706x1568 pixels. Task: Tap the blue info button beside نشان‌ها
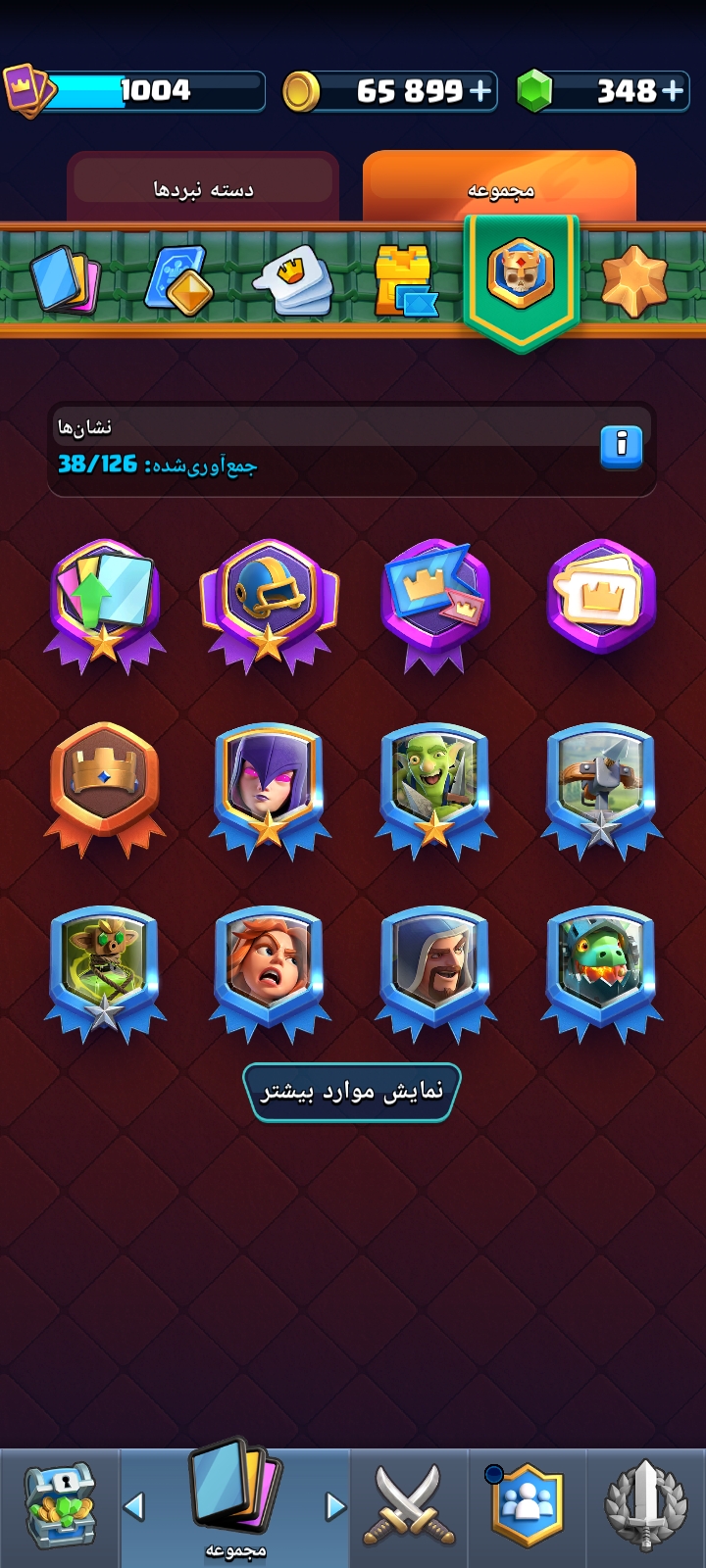point(622,447)
